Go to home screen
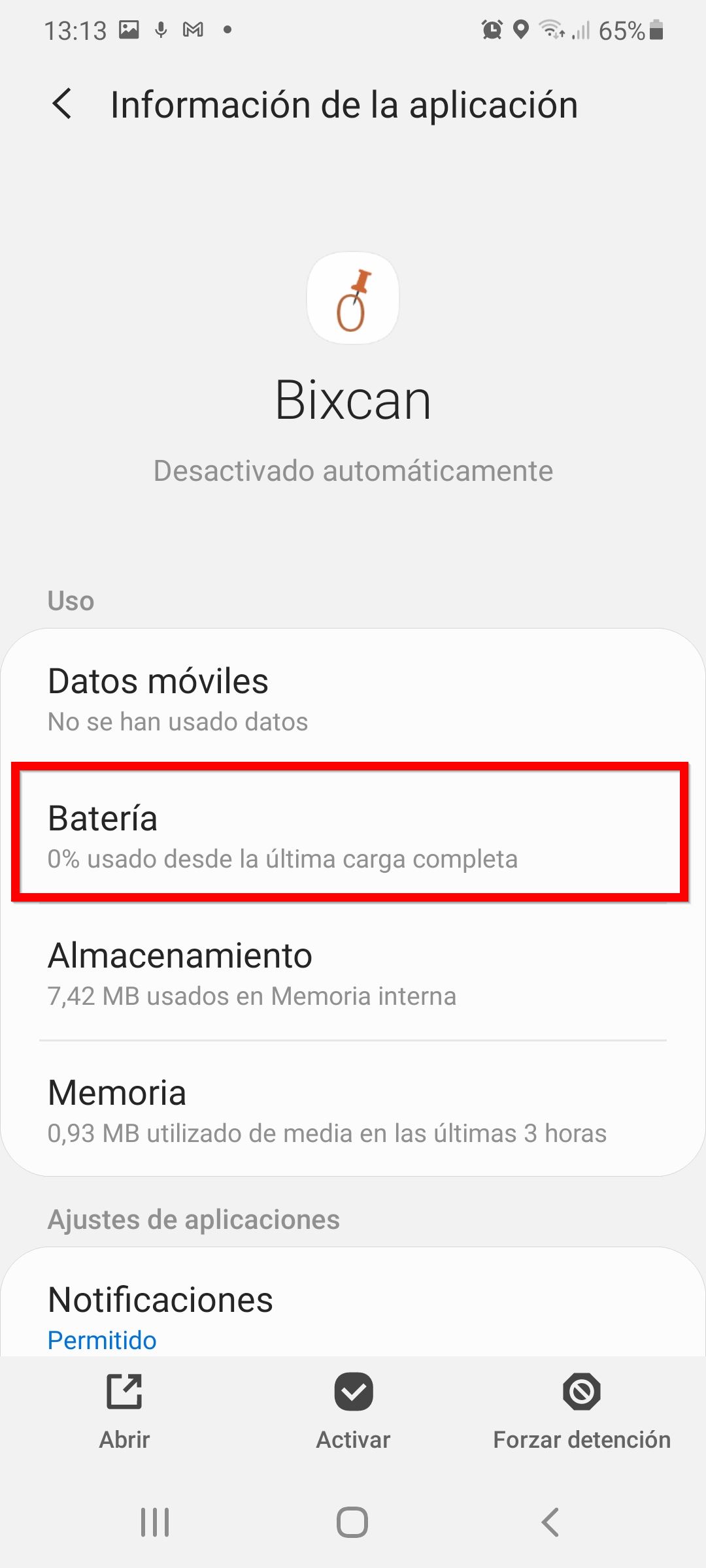Viewport: 706px width, 1568px height. [x=352, y=1522]
